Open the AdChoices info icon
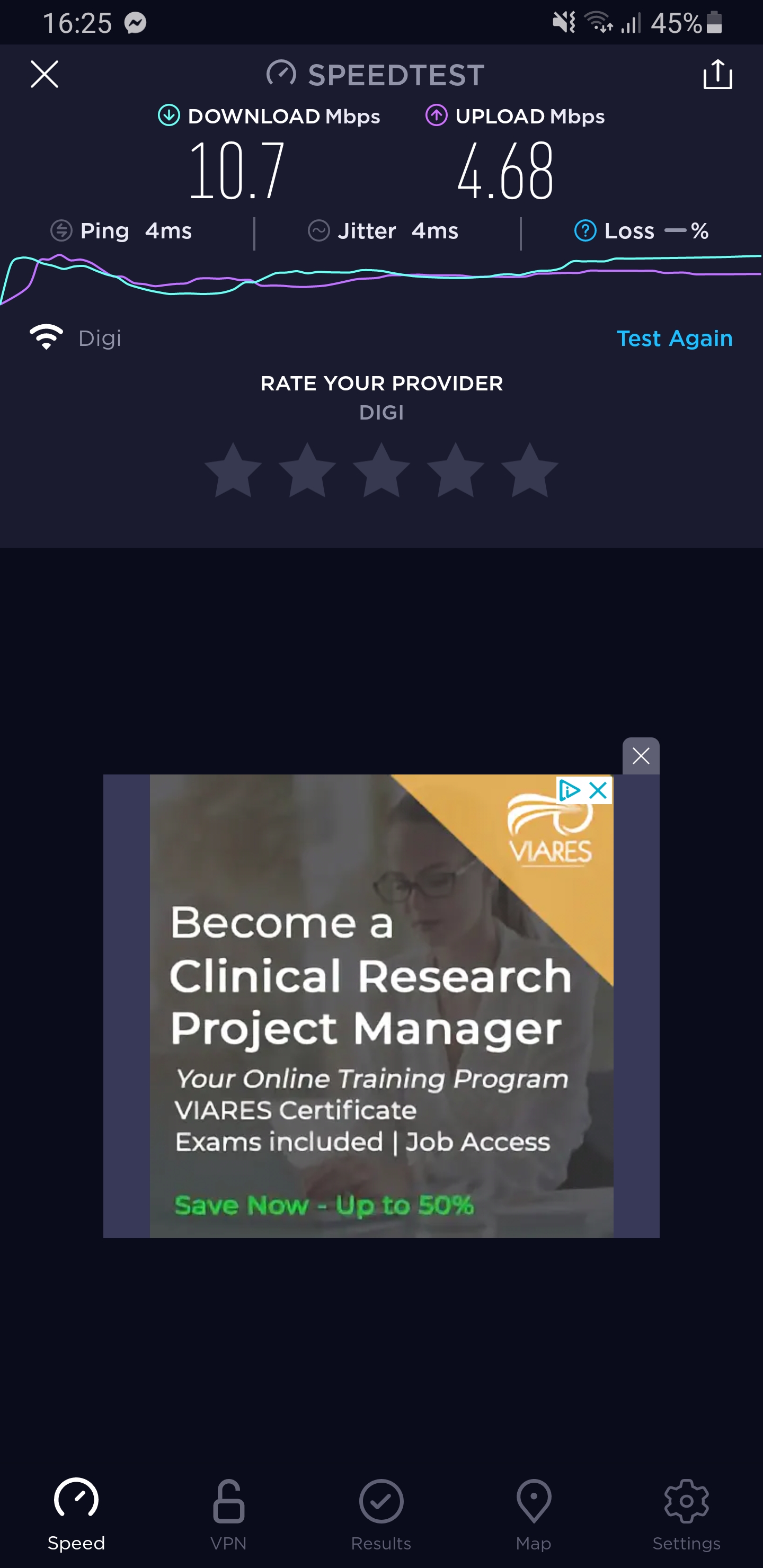Image resolution: width=763 pixels, height=1568 pixels. (x=570, y=790)
